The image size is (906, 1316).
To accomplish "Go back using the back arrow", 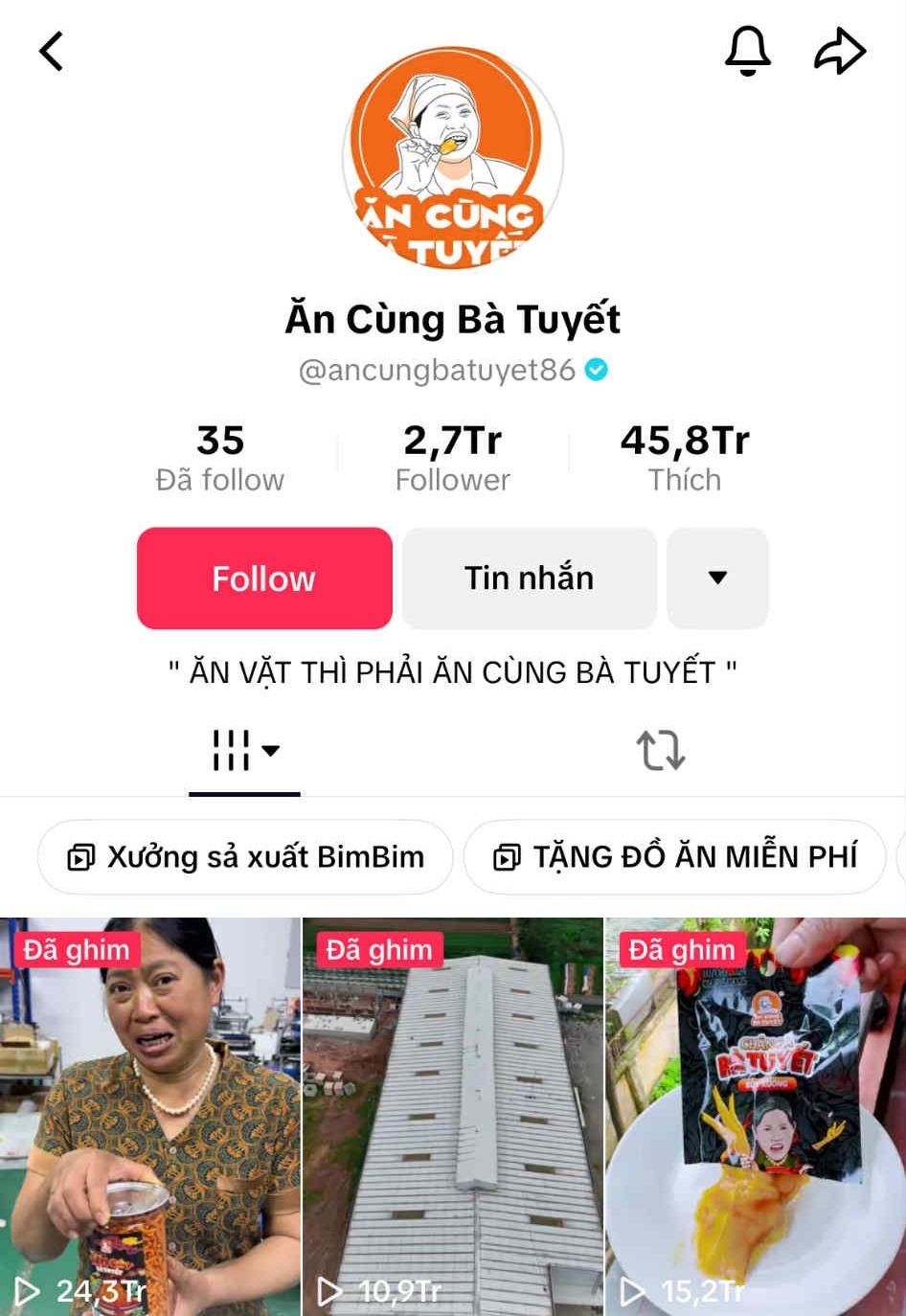I will pos(52,52).
